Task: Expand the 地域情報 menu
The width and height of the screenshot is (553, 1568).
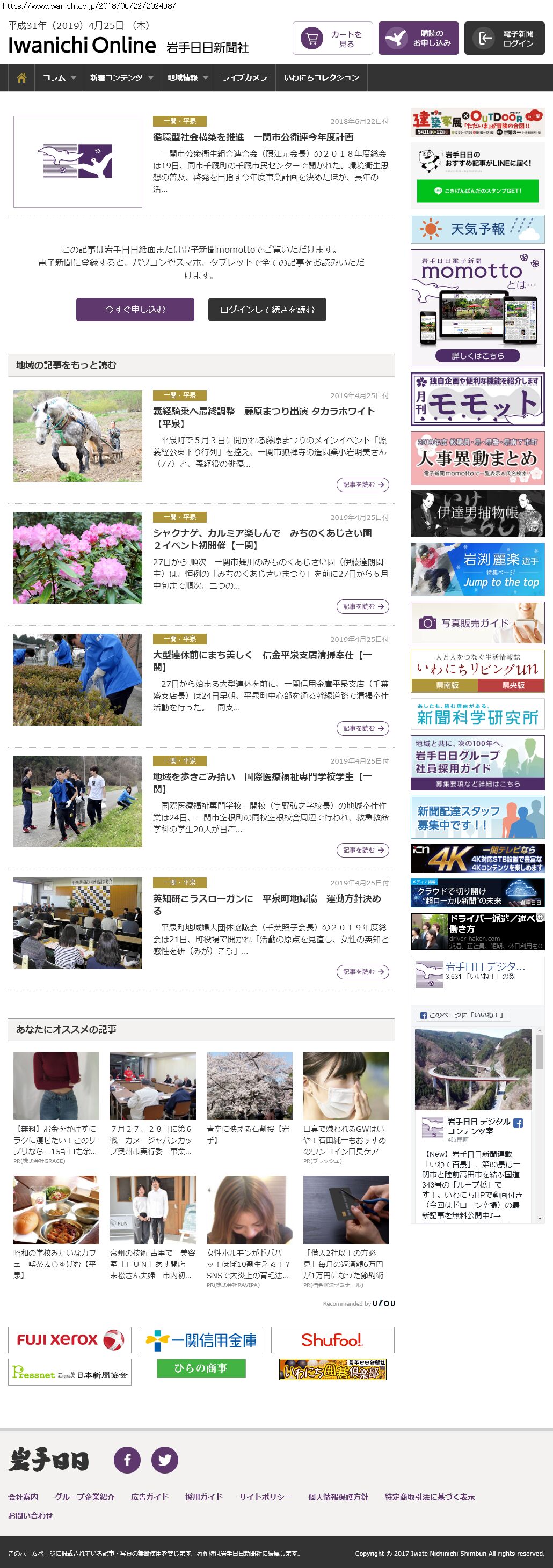Action: [x=187, y=78]
